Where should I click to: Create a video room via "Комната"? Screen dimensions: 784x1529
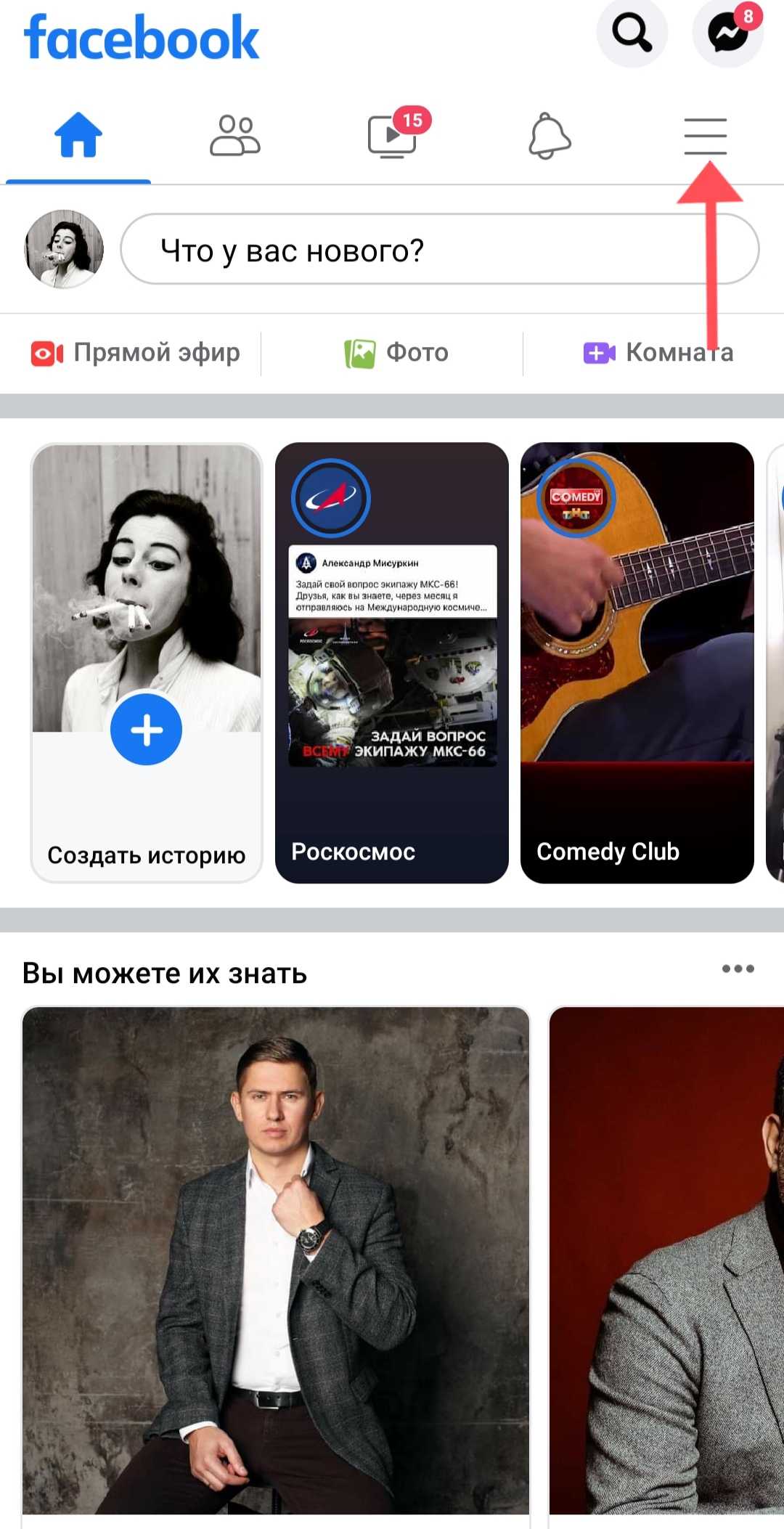[x=658, y=353]
